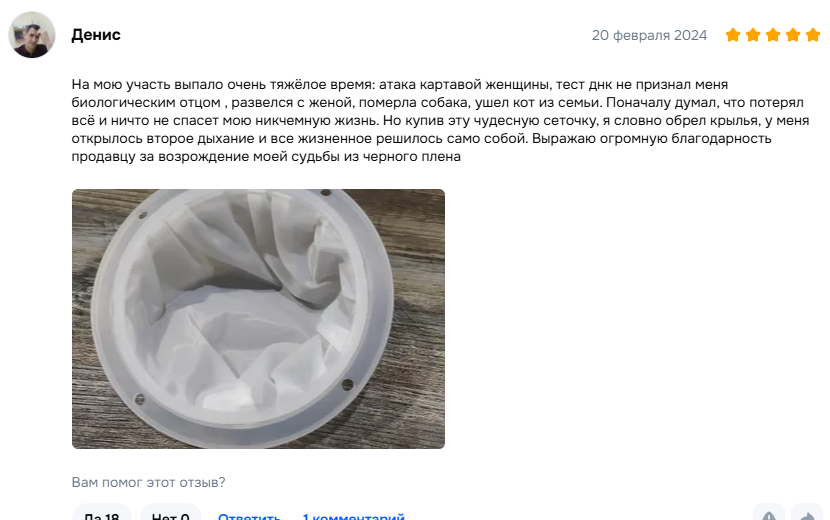830x520 pixels.
Task: Open the review photo of the mesh filter
Action: tap(258, 318)
